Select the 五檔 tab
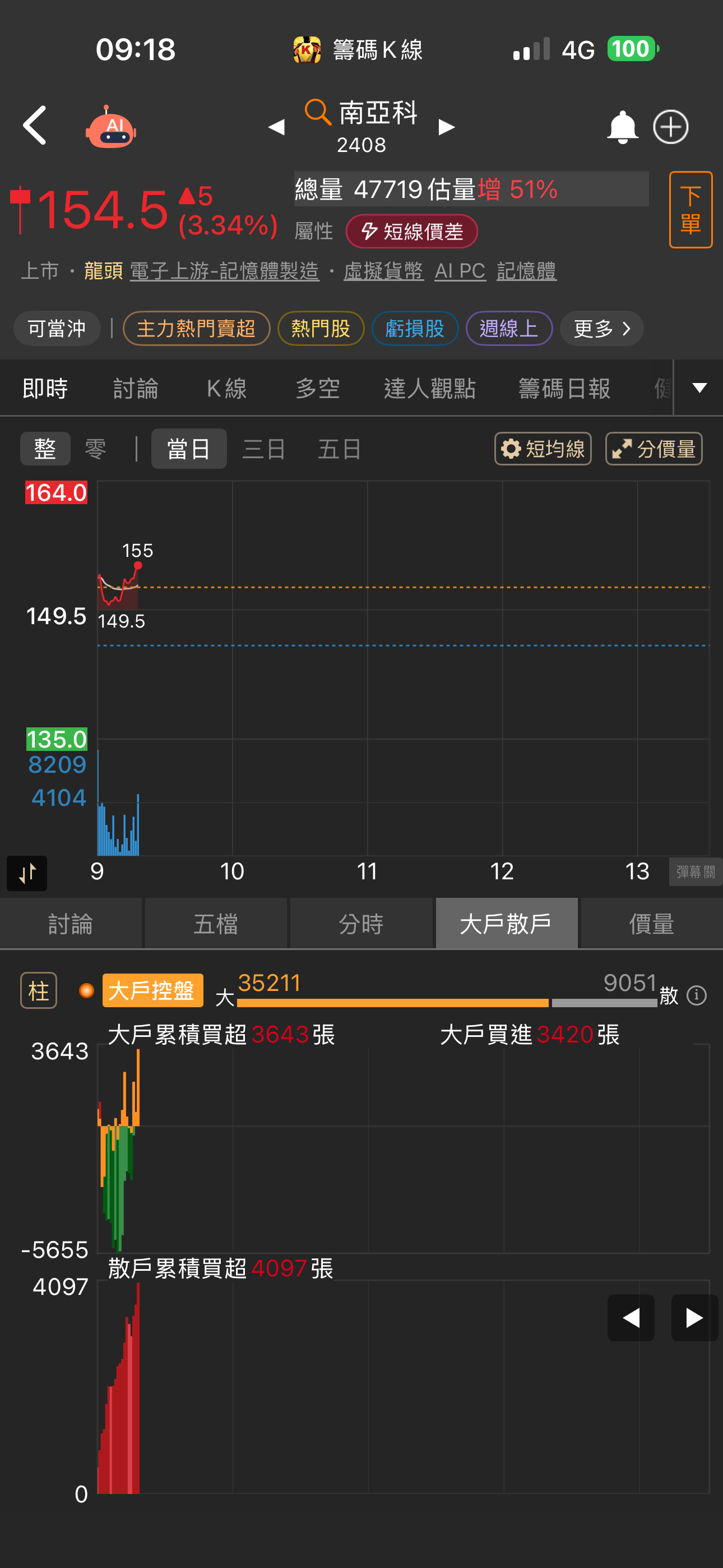Screen dimensions: 723x1568 click(216, 923)
